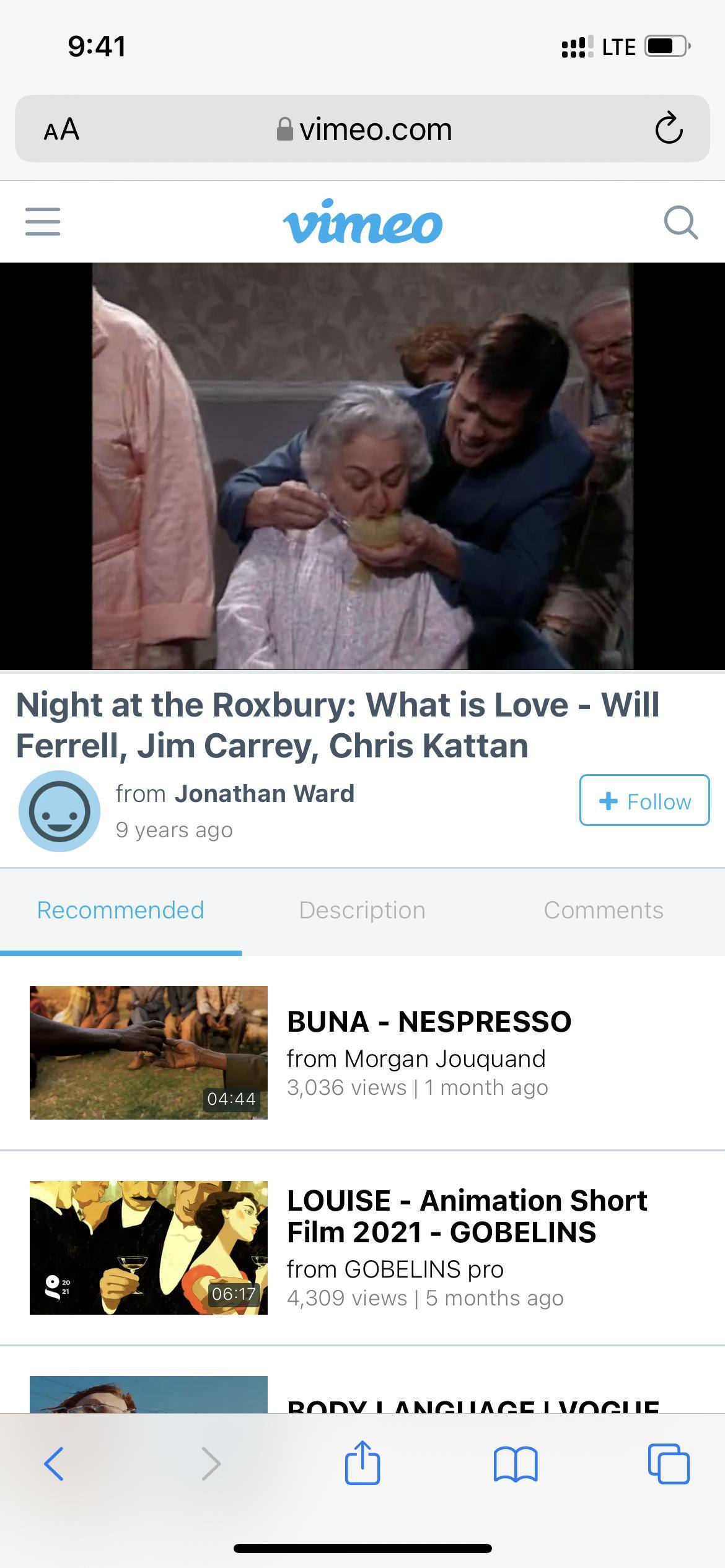Open the hamburger menu
This screenshot has width=725, height=1568.
(x=43, y=222)
